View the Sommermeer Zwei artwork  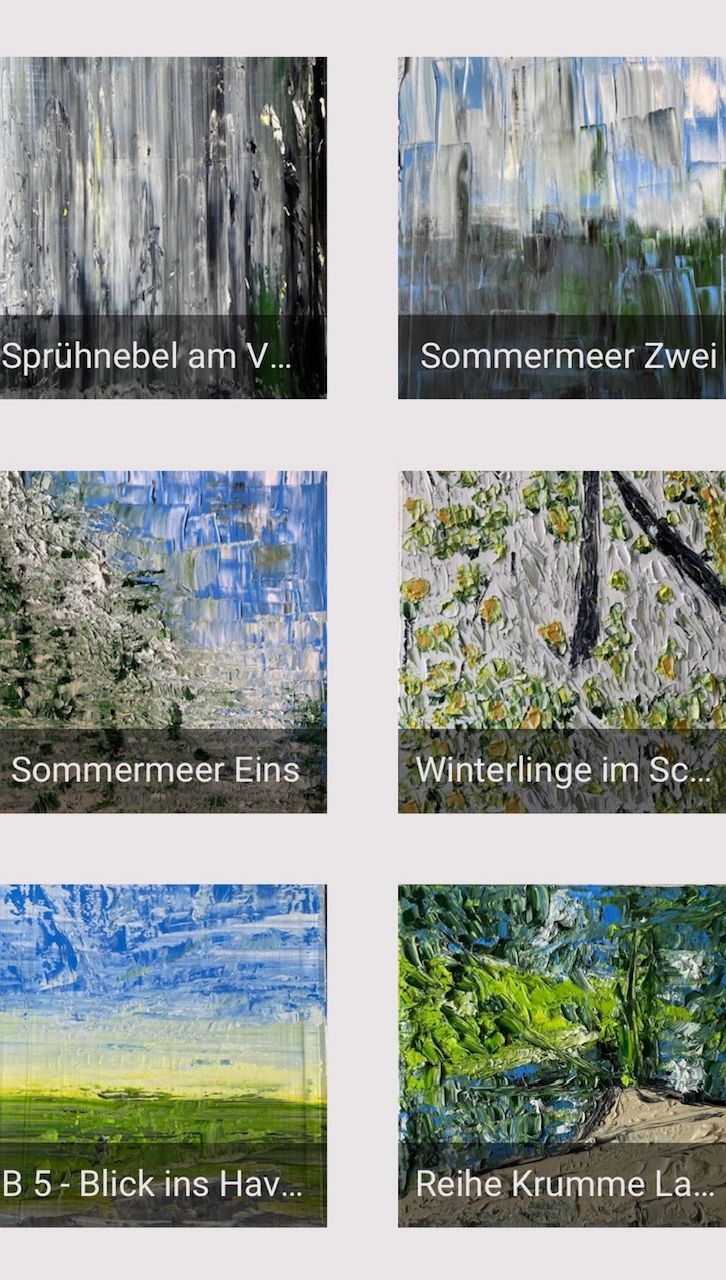(x=561, y=227)
